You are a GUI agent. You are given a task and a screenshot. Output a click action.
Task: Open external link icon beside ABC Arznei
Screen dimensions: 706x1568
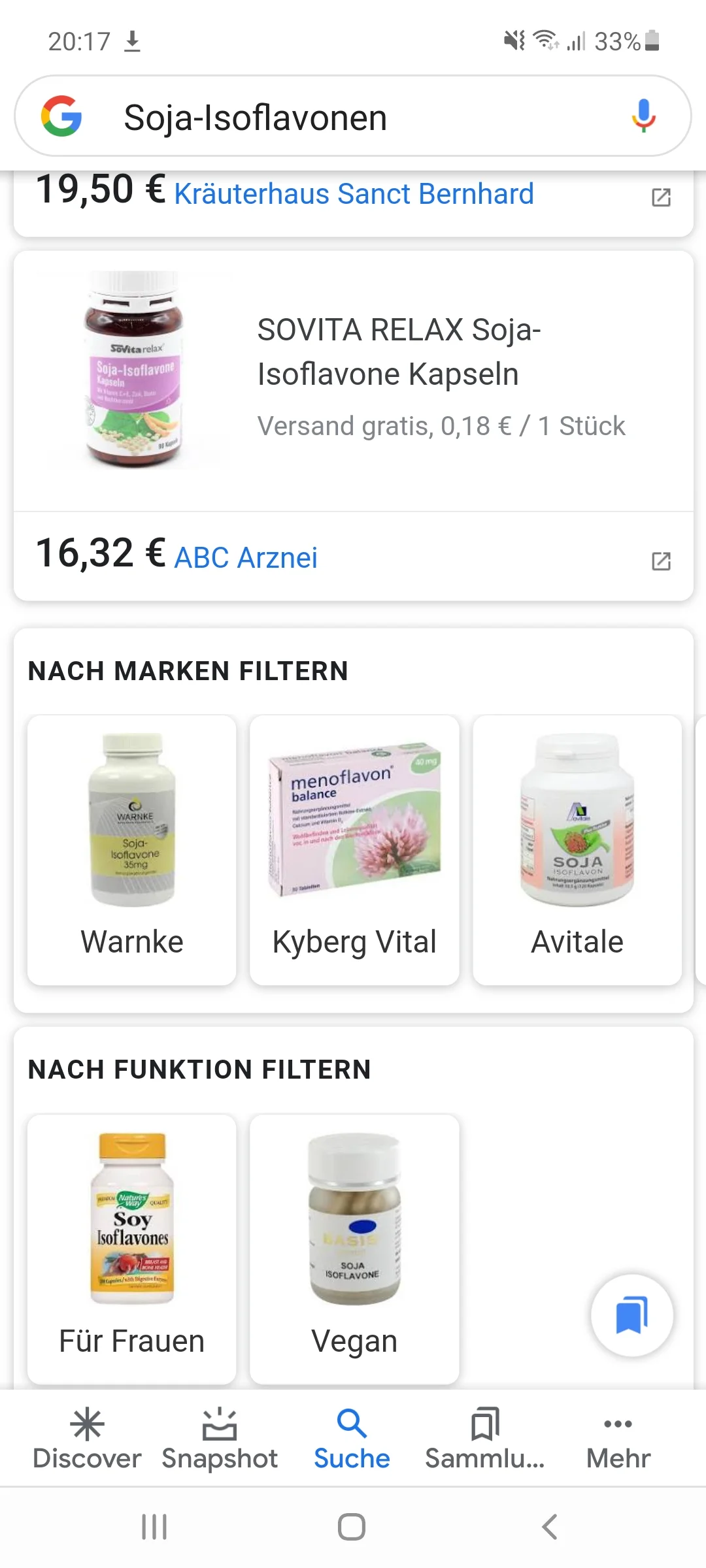coord(661,561)
